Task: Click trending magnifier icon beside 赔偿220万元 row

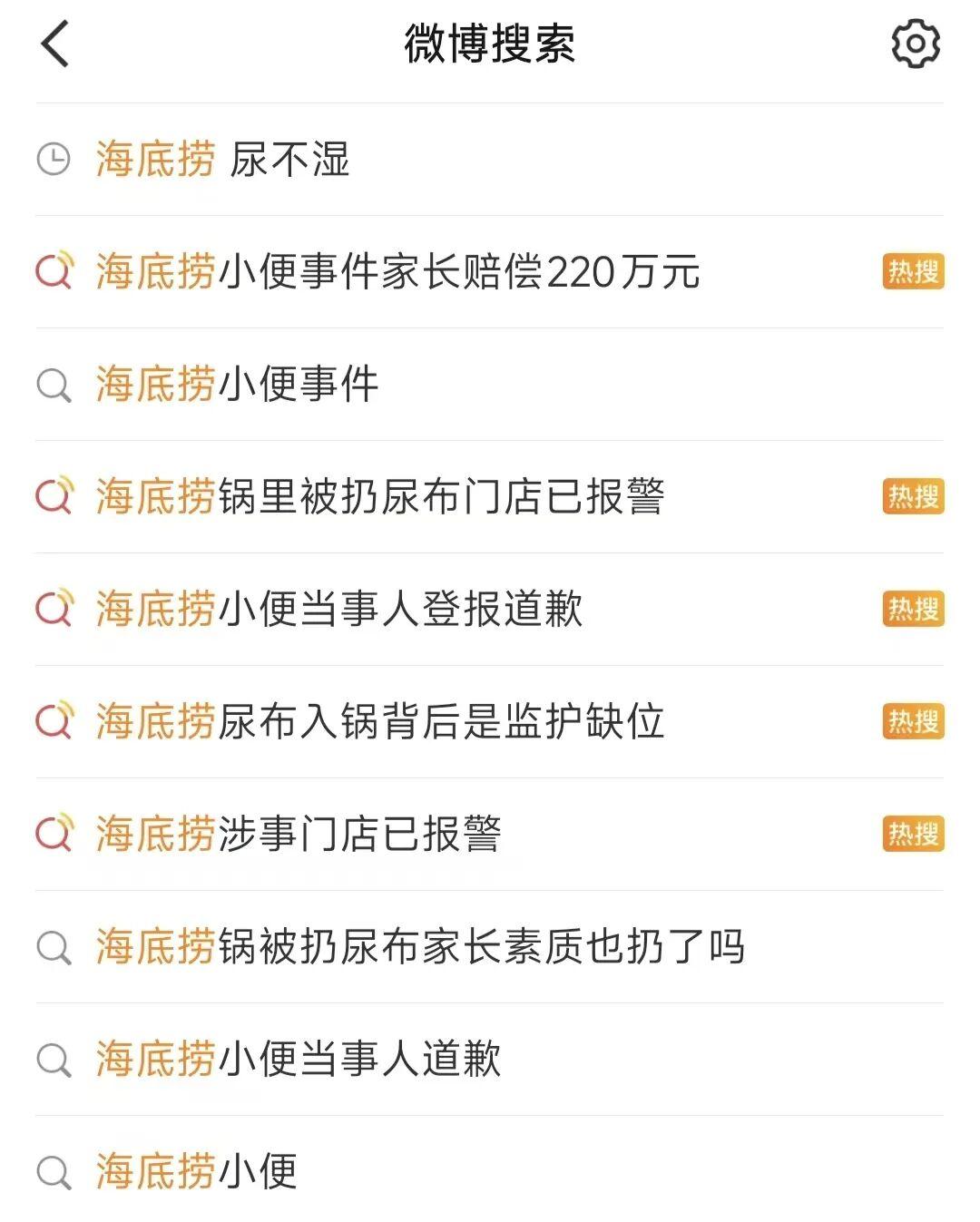Action: tap(54, 269)
